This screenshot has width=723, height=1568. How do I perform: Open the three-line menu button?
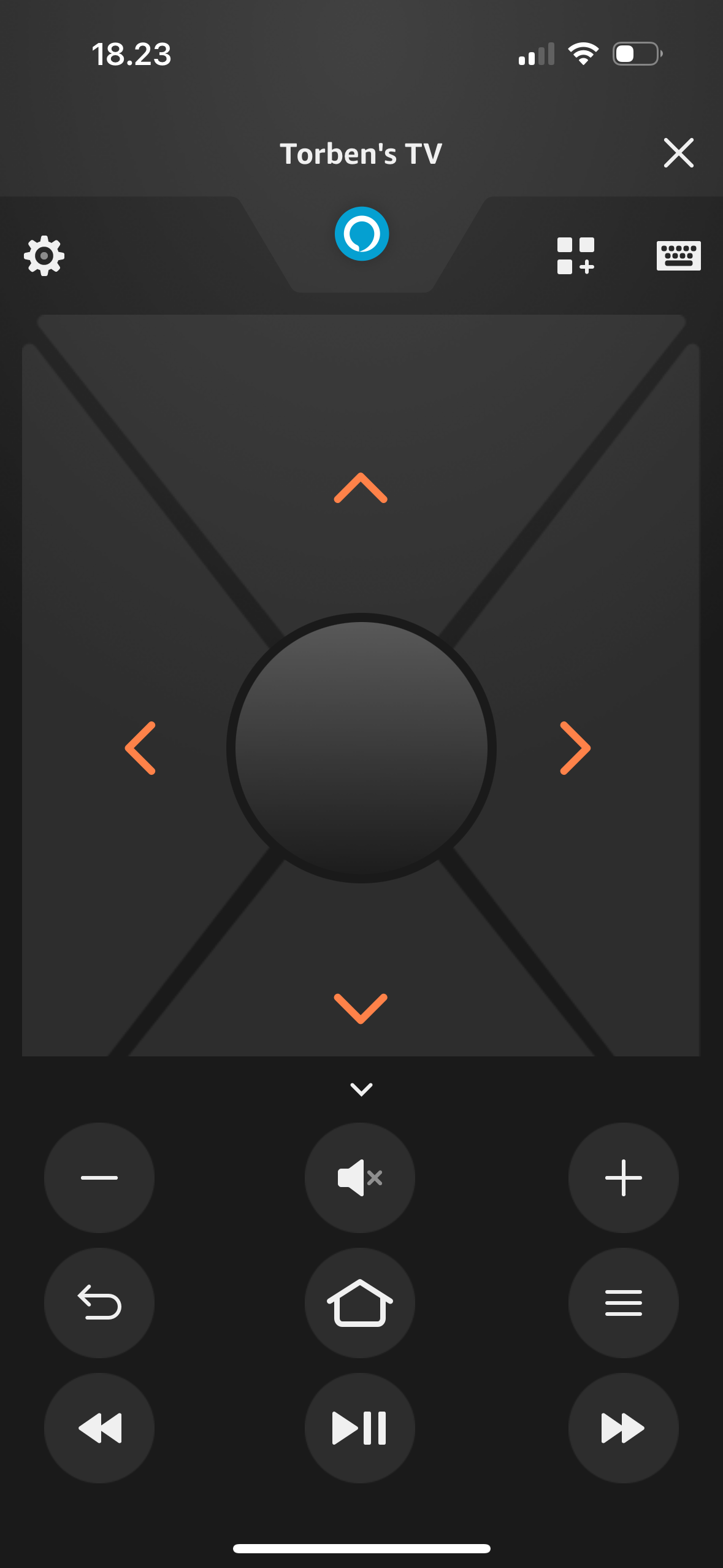624,1303
